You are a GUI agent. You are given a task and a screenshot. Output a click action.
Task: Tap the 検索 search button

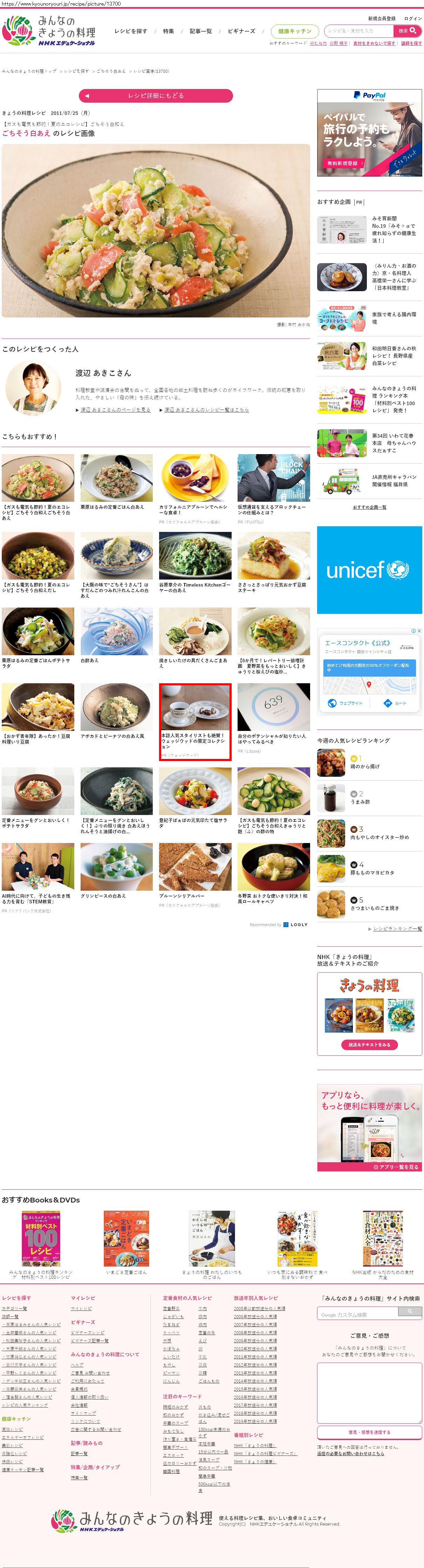point(407,30)
